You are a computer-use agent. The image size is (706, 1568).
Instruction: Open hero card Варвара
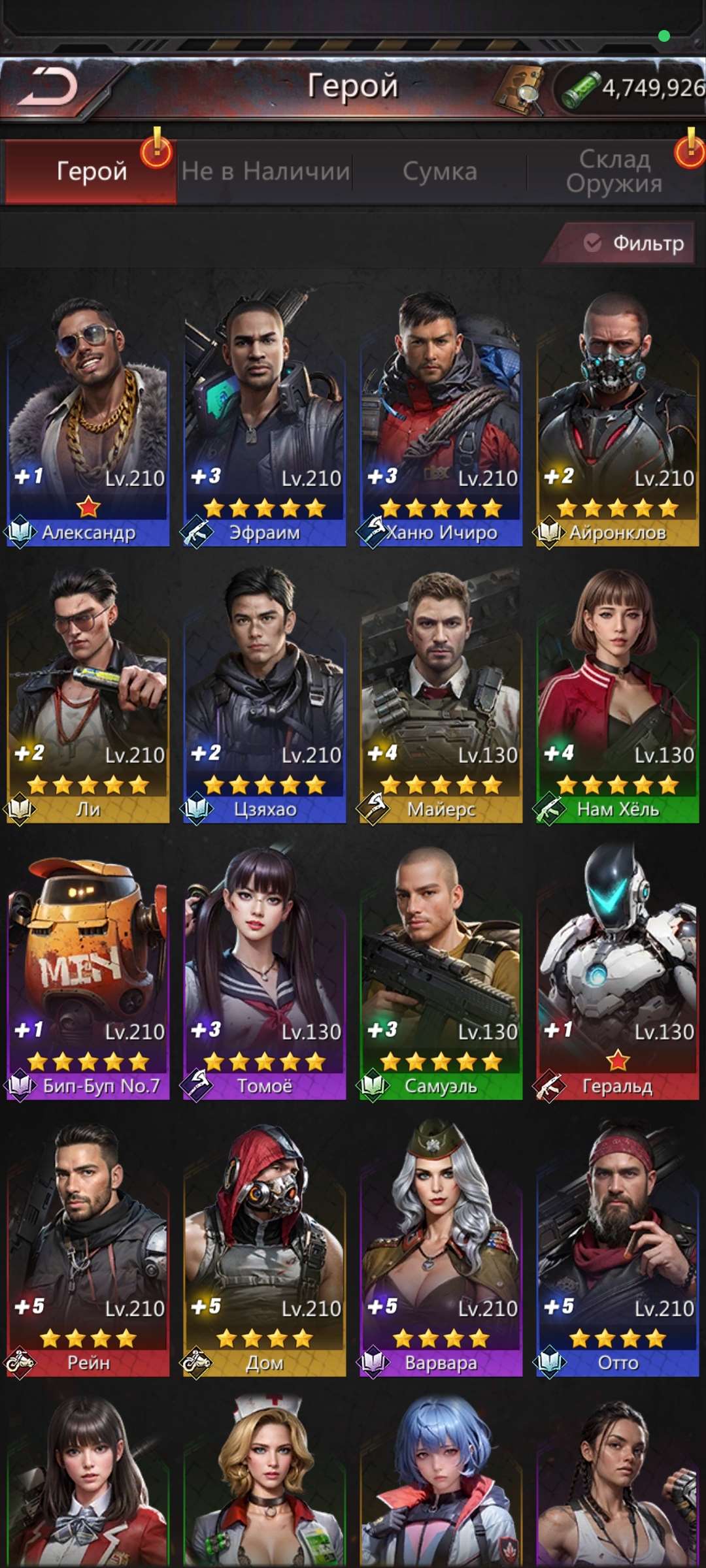point(441,1248)
